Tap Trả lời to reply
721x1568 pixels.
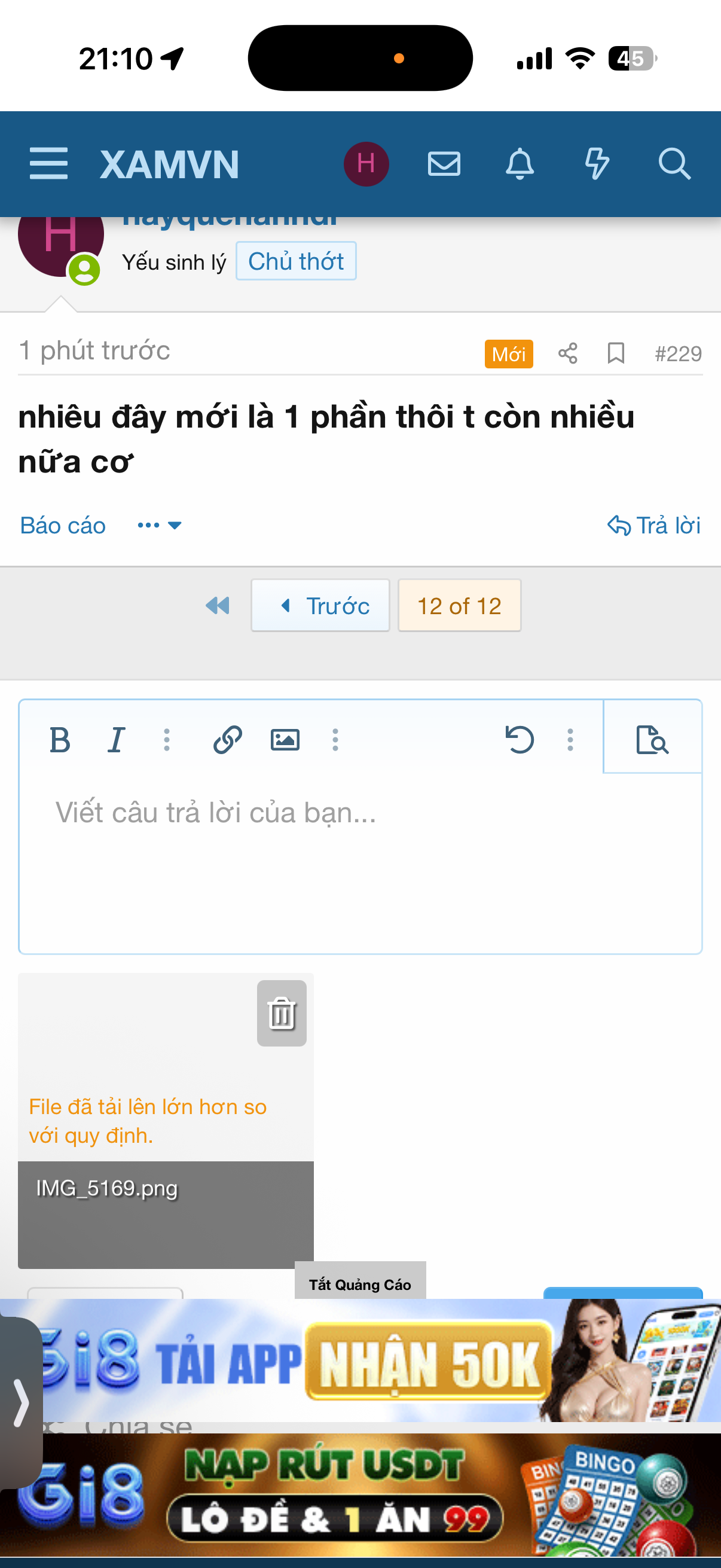[654, 525]
